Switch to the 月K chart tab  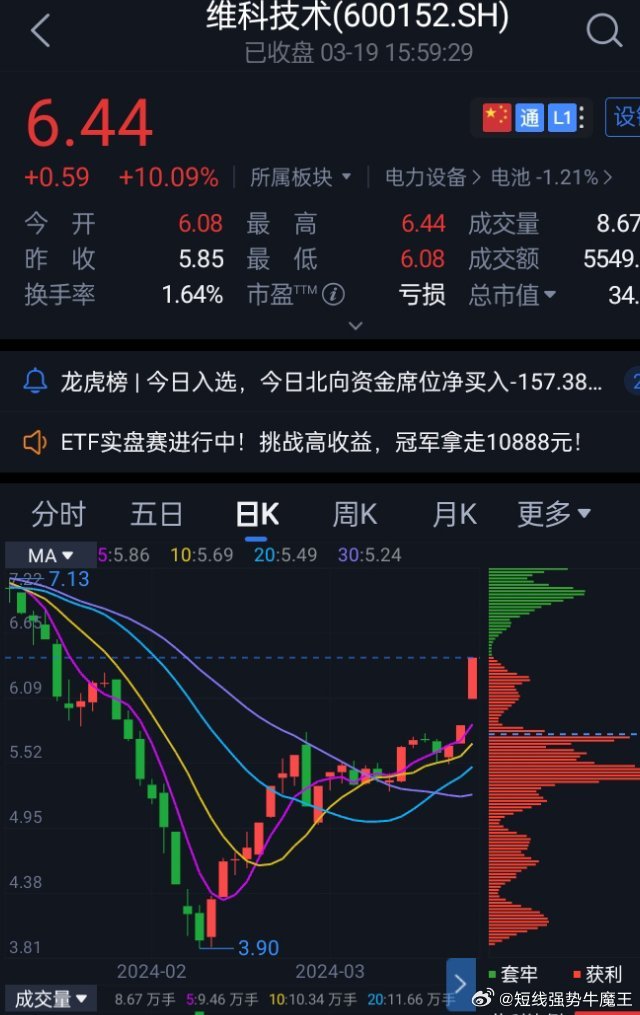(454, 515)
